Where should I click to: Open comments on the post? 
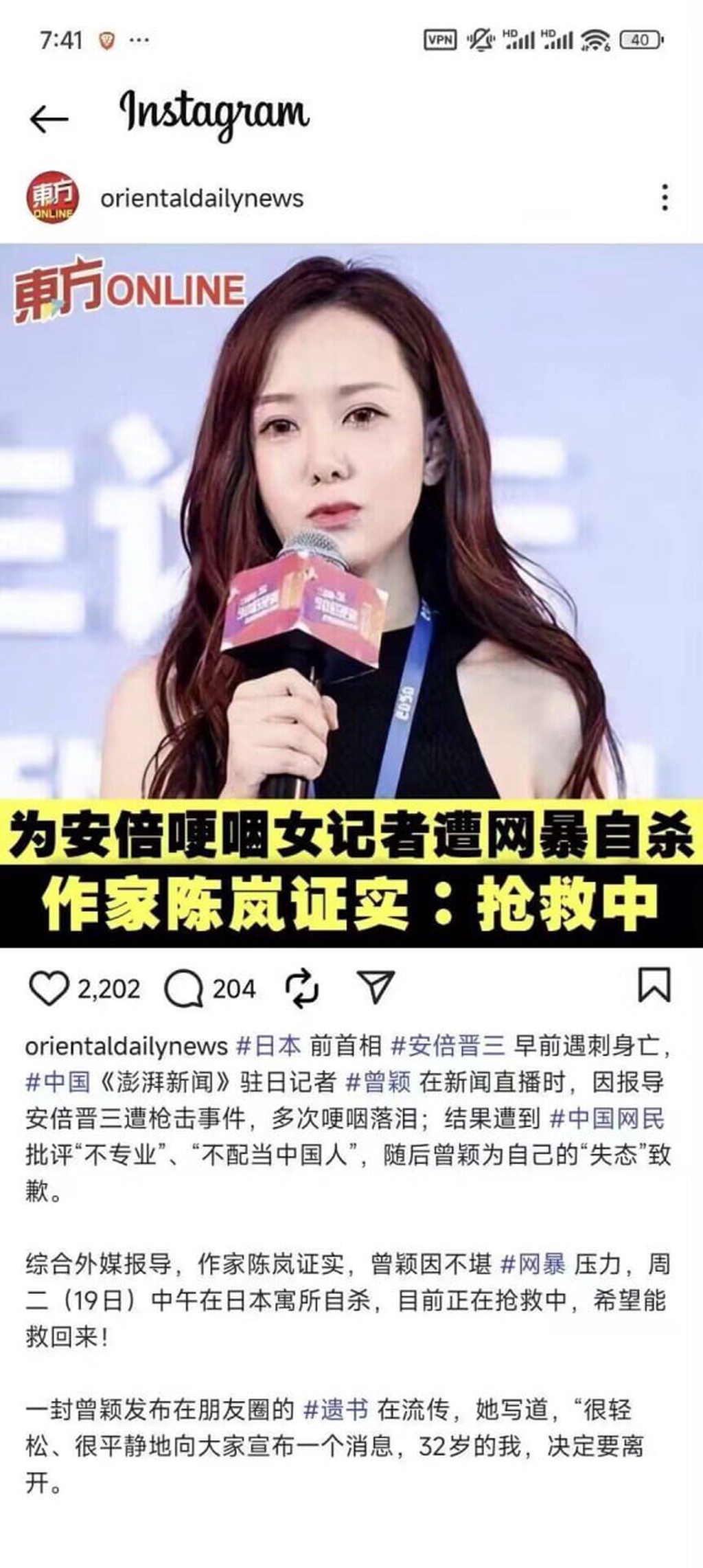pos(183,989)
